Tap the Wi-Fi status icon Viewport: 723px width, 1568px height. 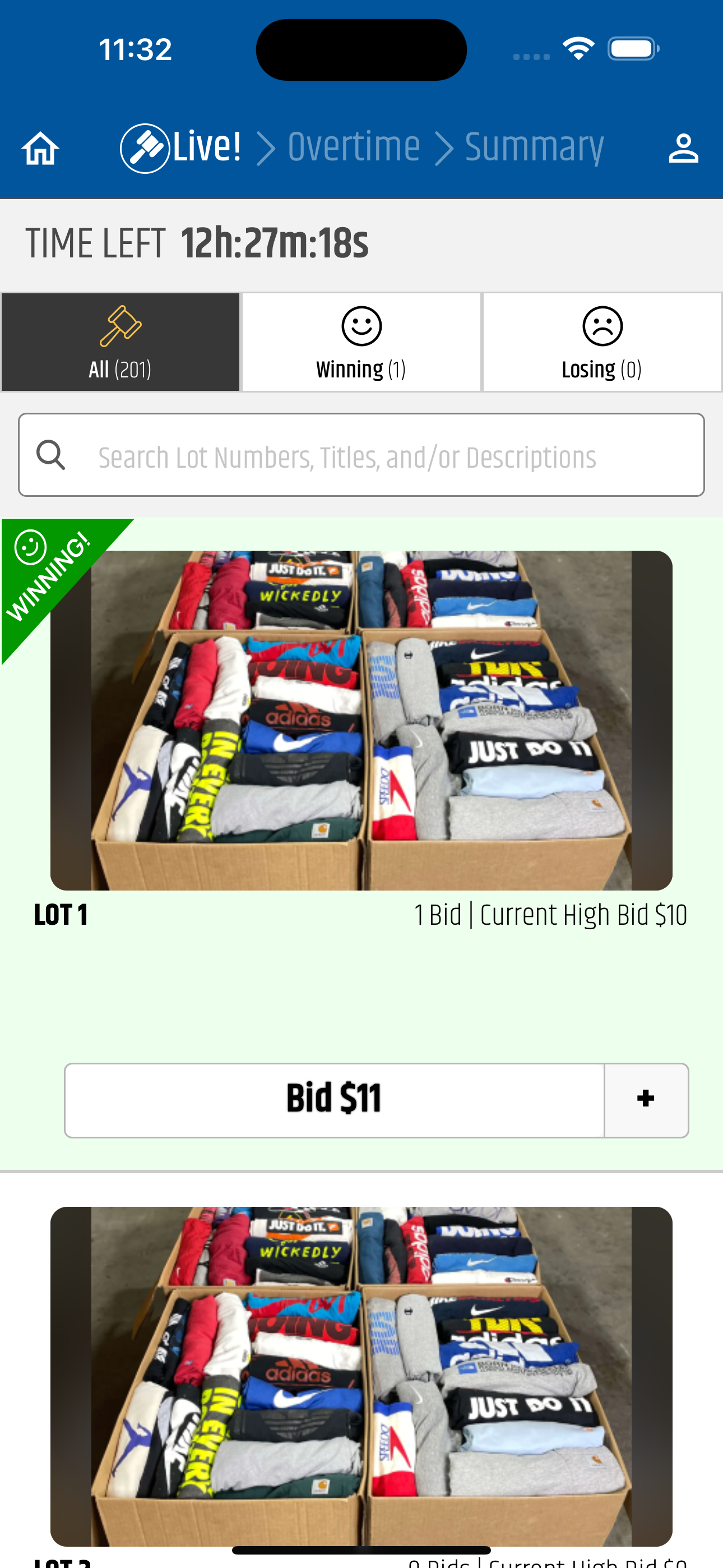point(580,48)
